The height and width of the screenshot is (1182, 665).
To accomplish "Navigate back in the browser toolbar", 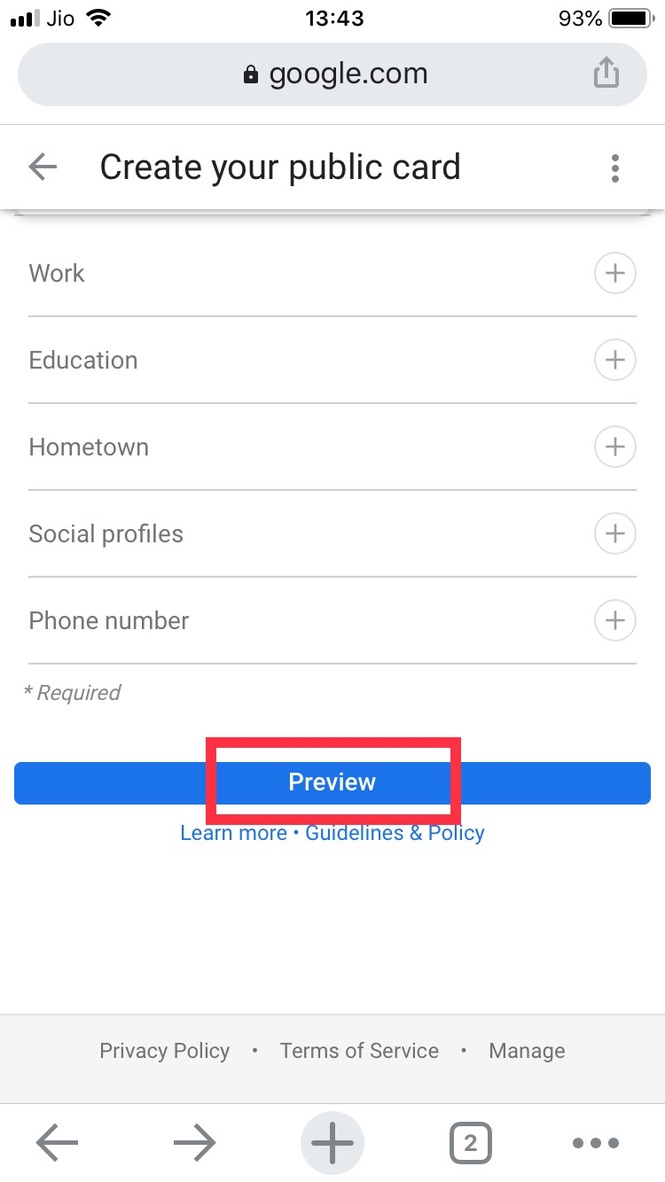I will [57, 1143].
